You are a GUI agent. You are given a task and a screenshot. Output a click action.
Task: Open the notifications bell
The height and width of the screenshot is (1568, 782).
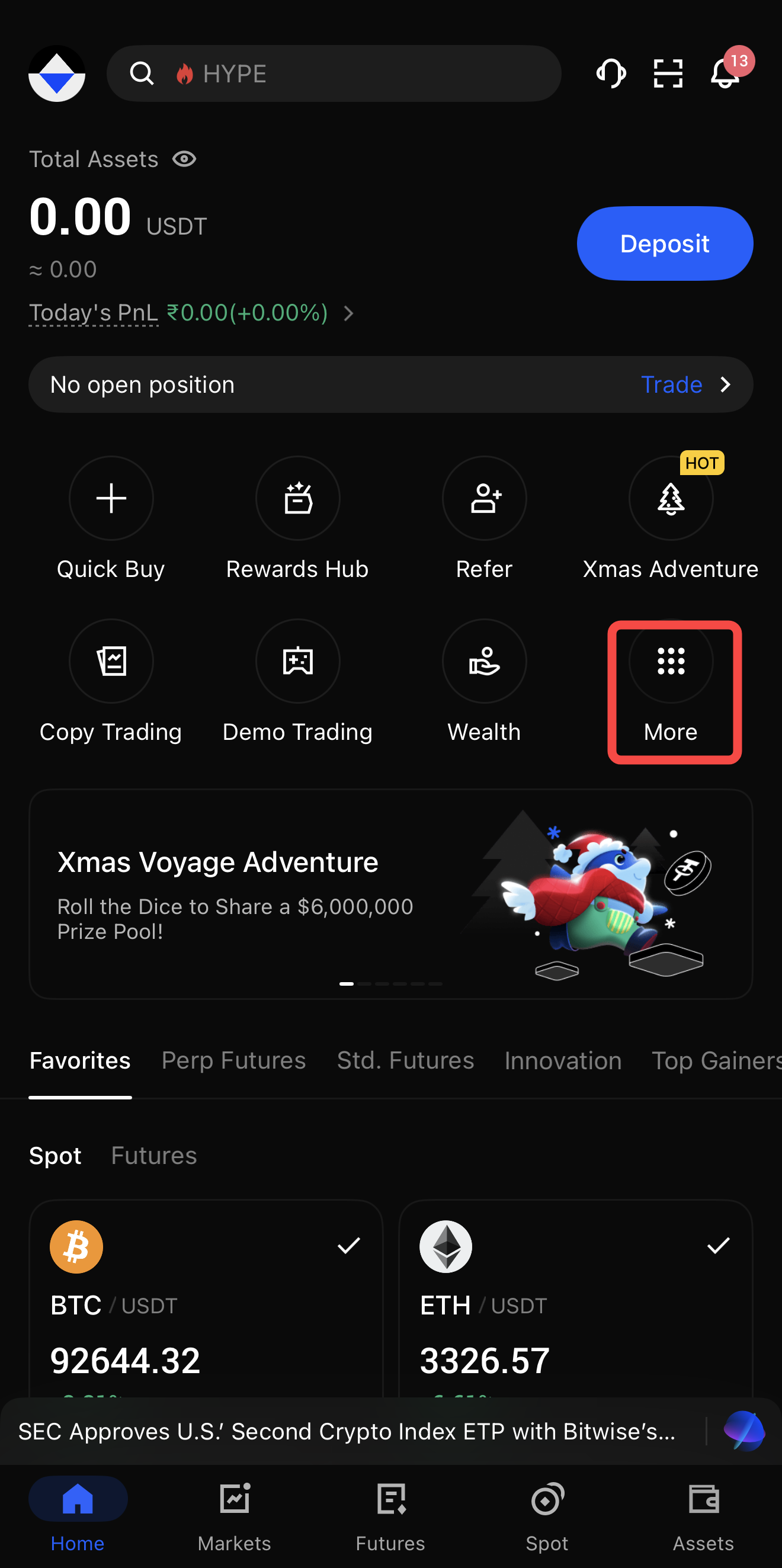[725, 73]
